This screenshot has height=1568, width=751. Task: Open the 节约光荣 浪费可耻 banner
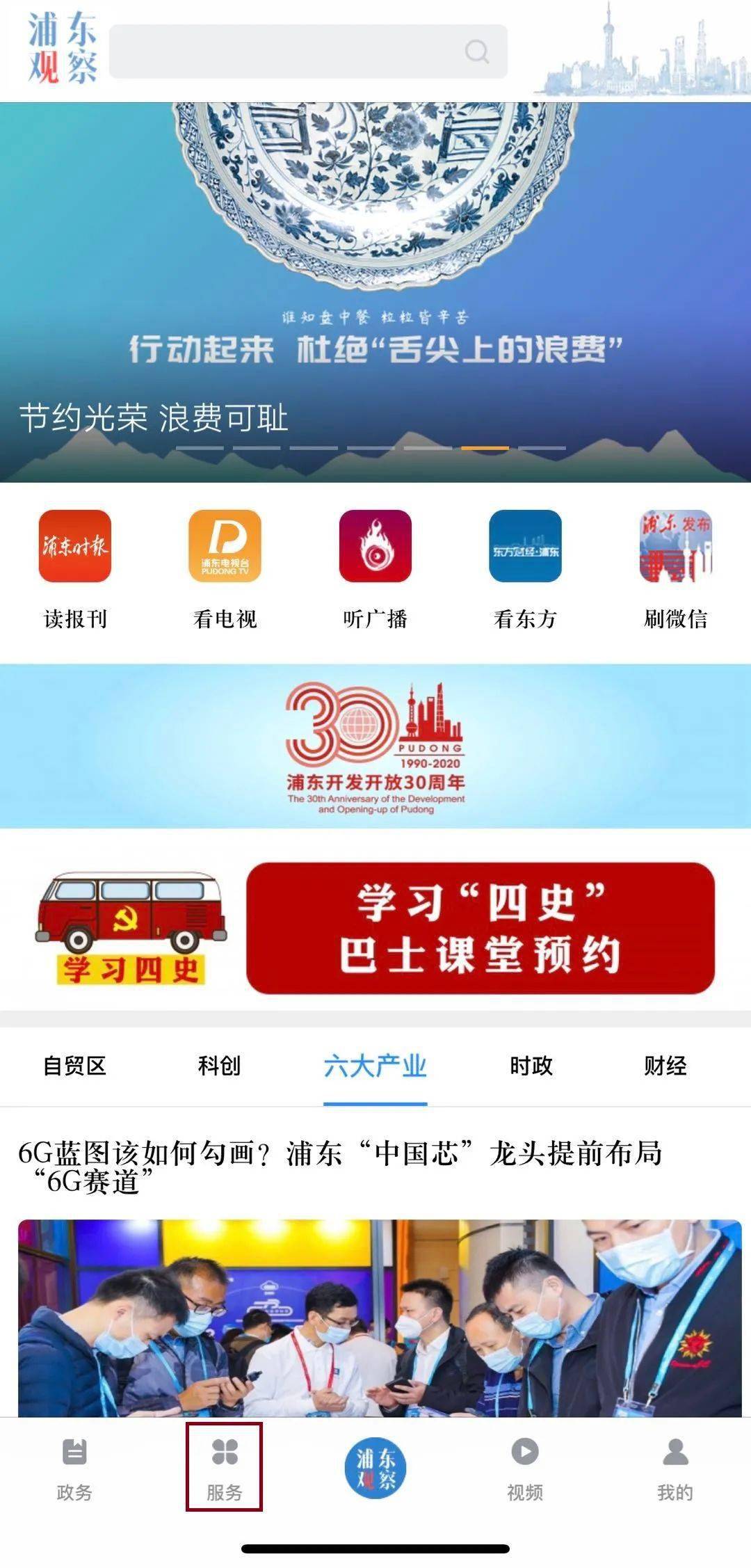(x=375, y=292)
